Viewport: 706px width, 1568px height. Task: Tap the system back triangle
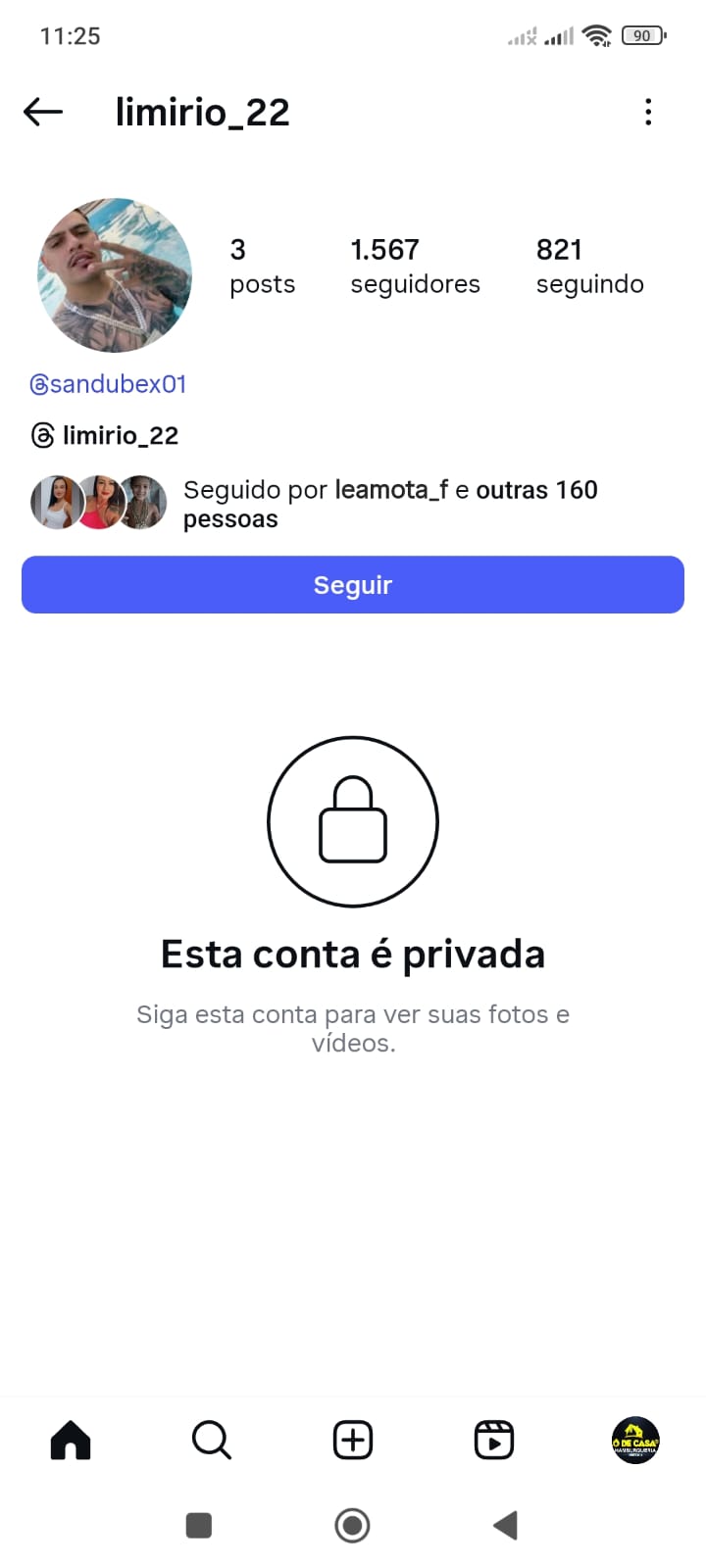click(x=505, y=1525)
